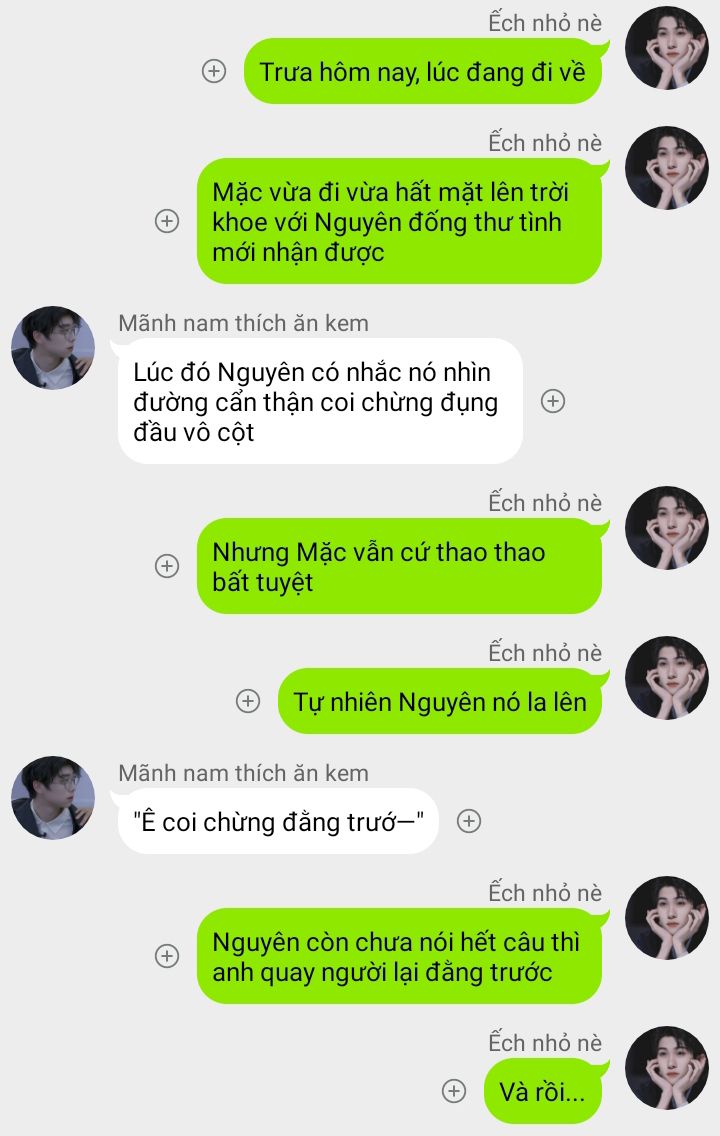Image resolution: width=720 pixels, height=1136 pixels.
Task: Tap plus icon beside "Và rồi..." message
Action: pyautogui.click(x=454, y=1091)
